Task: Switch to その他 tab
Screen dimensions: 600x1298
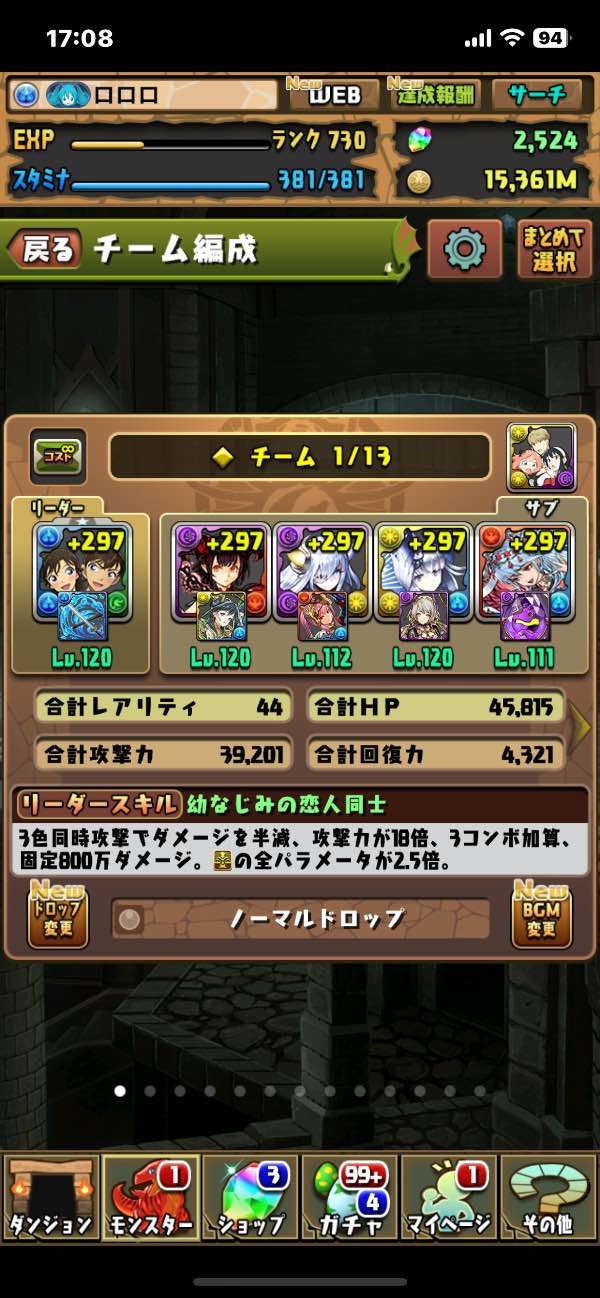Action: click(x=548, y=1195)
